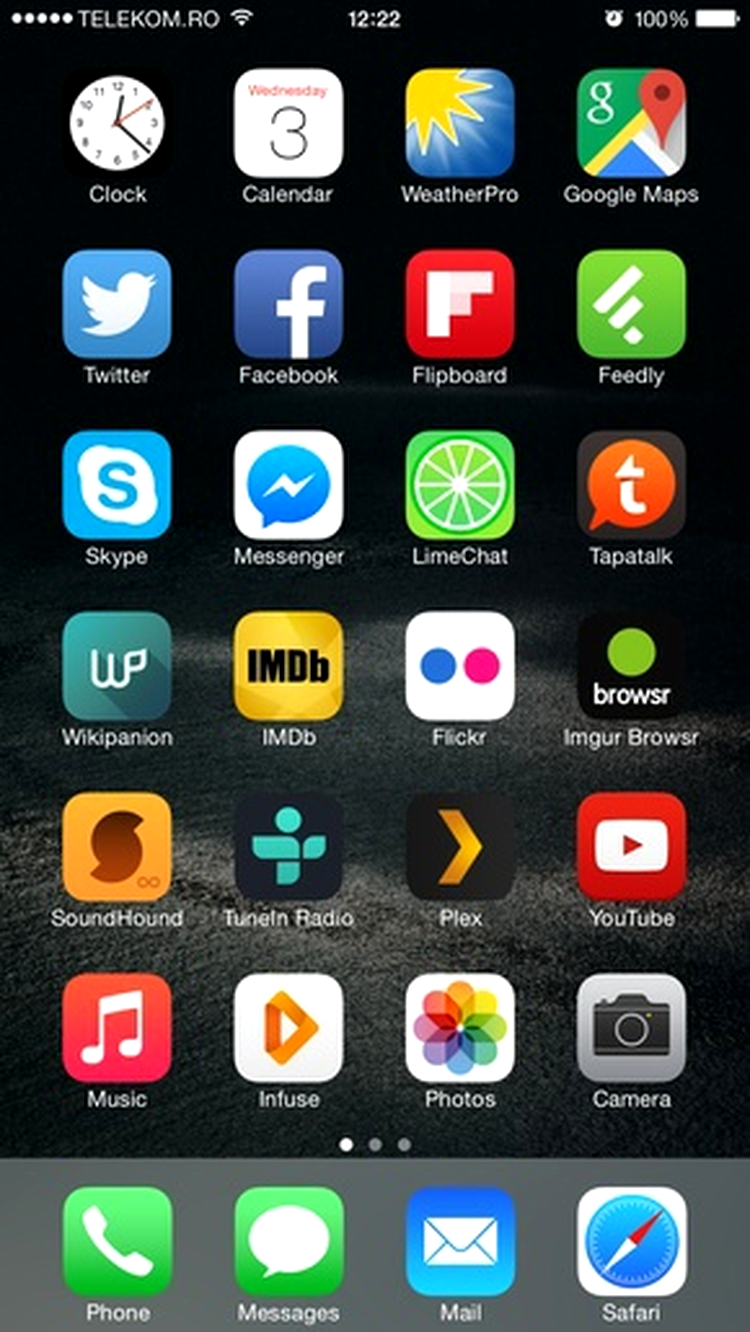Image resolution: width=750 pixels, height=1332 pixels.
Task: Launch the IMDb app
Action: click(x=288, y=666)
